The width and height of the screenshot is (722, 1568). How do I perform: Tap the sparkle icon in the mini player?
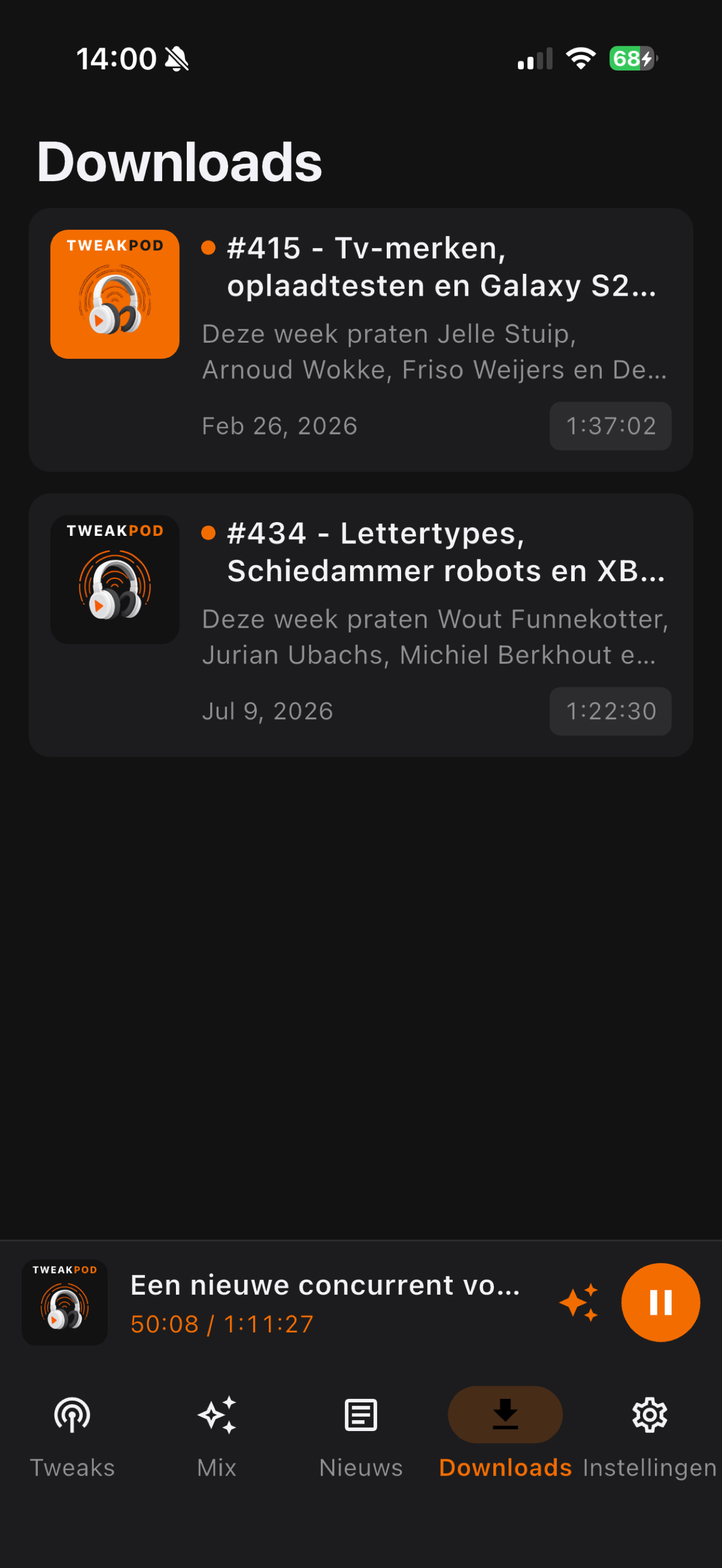click(x=578, y=1302)
